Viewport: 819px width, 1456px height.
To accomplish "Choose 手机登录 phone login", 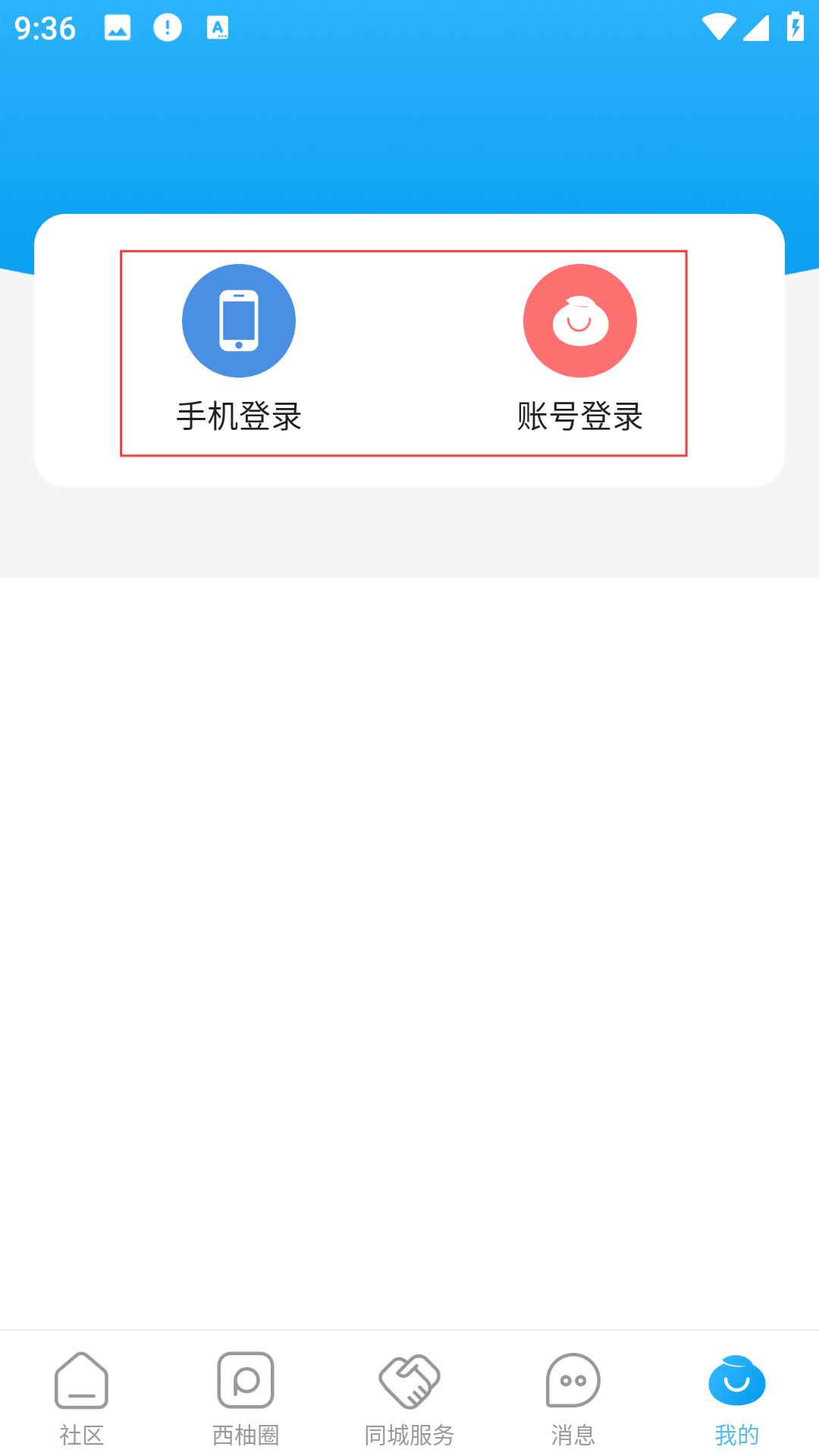I will (239, 349).
